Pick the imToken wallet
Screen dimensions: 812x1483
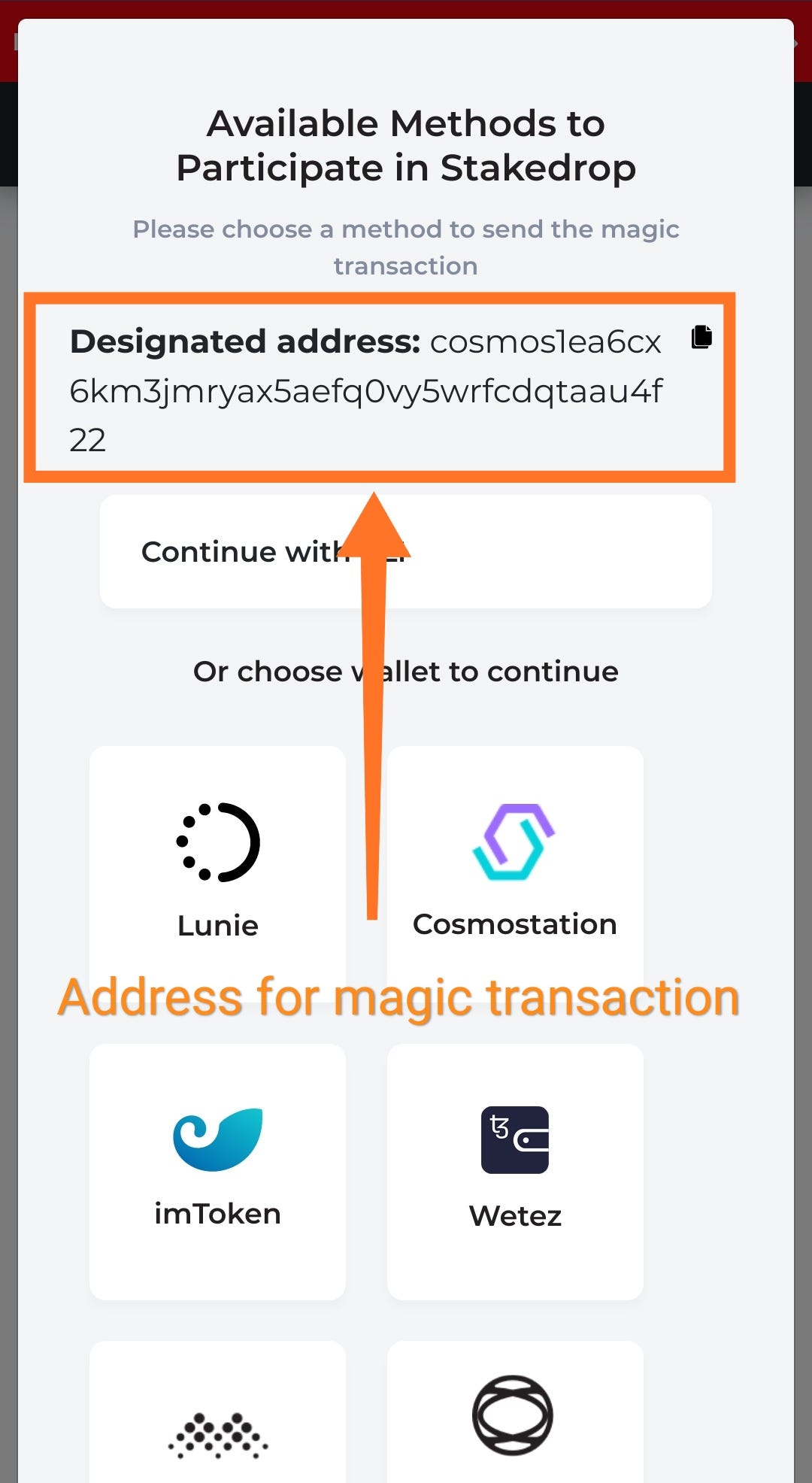(217, 1172)
